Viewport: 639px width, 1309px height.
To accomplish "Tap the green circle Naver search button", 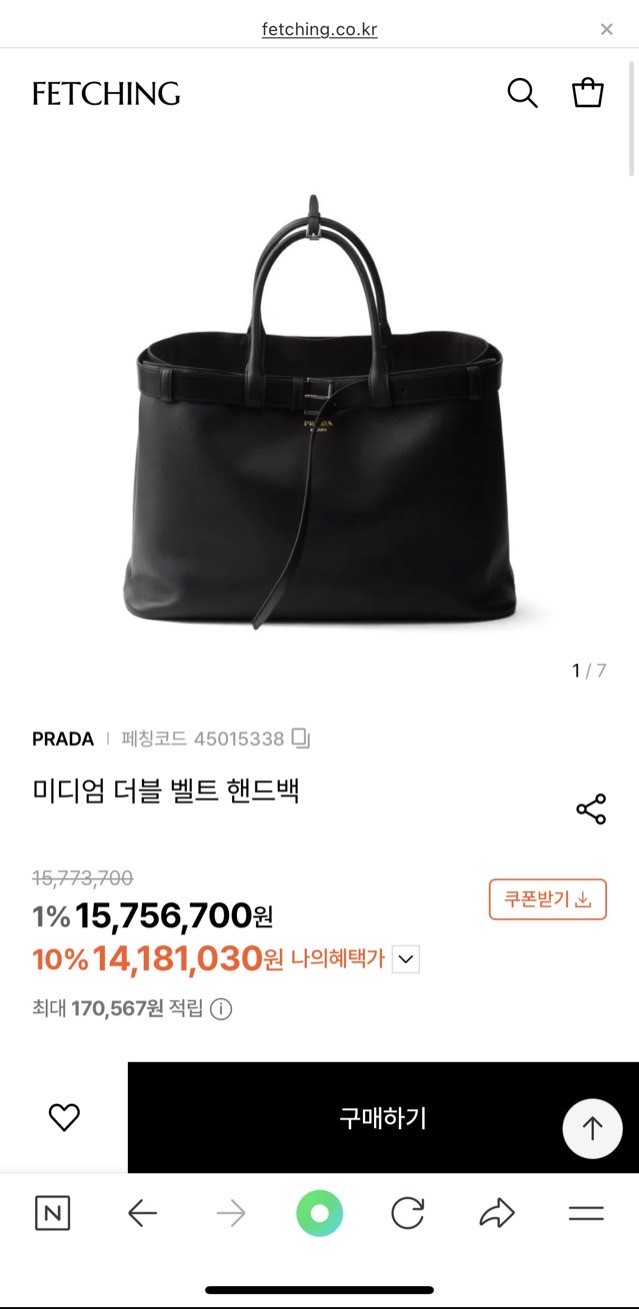I will (x=319, y=1214).
